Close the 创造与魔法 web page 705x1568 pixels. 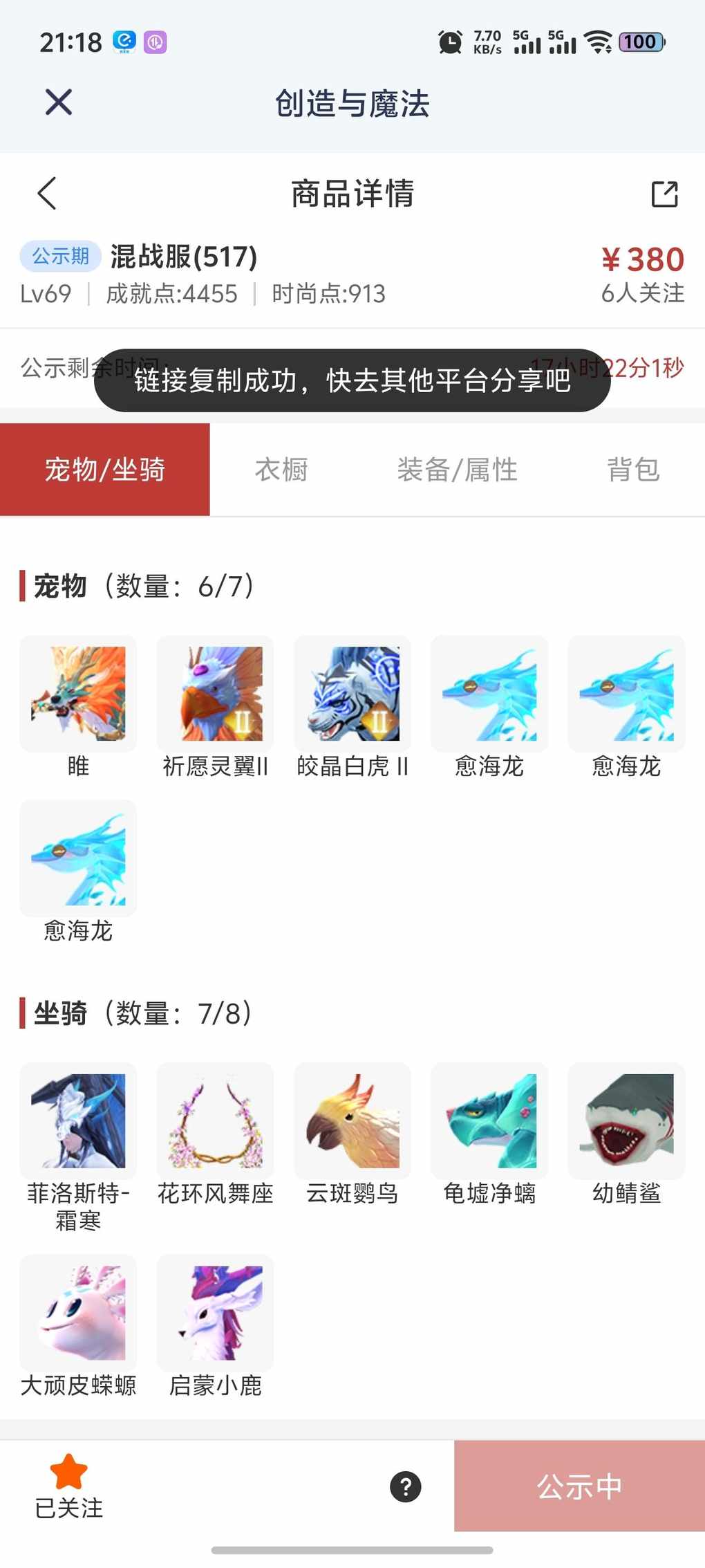[59, 102]
